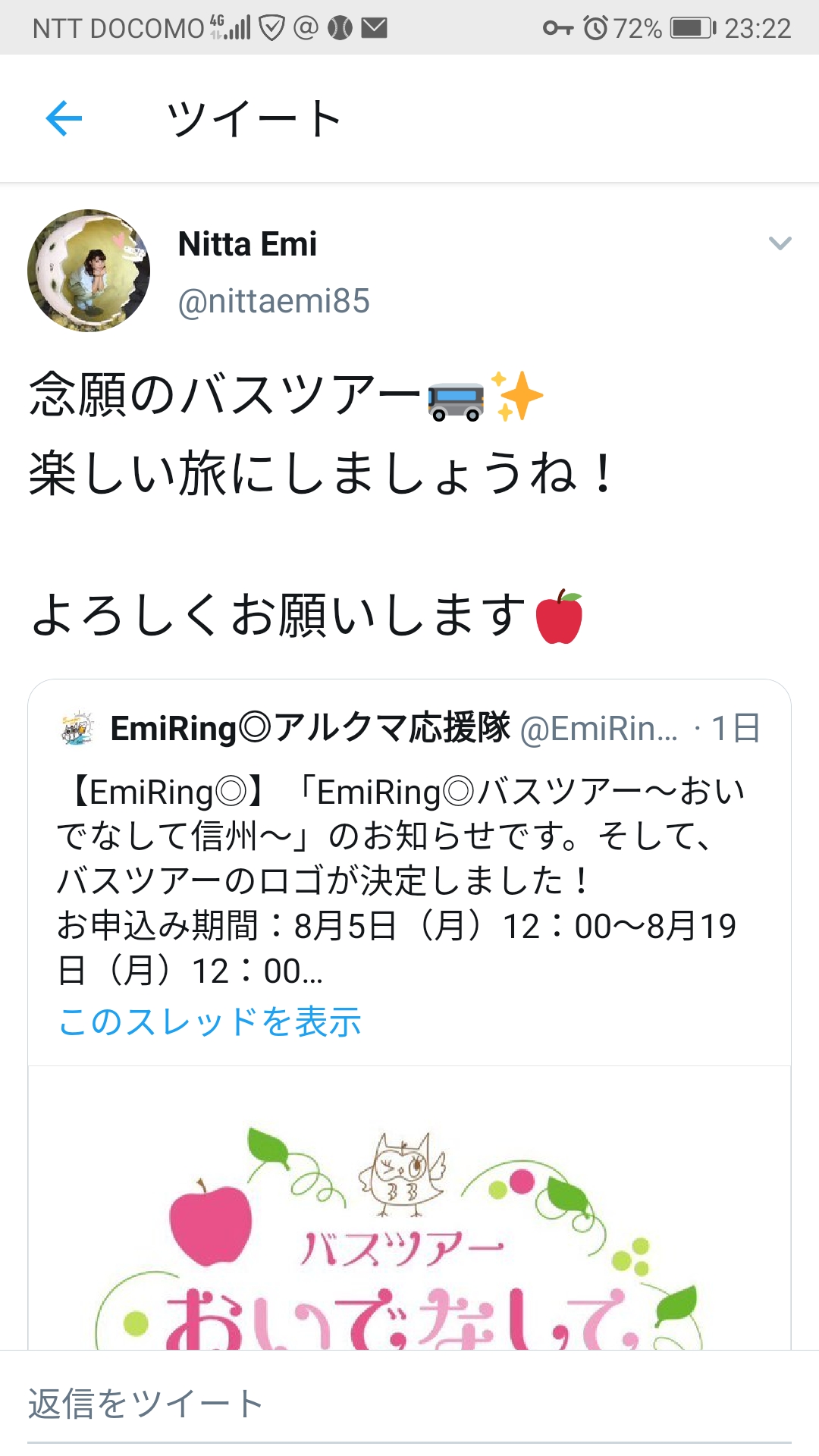Viewport: 819px width, 1456px height.
Task: Tap the back arrow to leave the tweet
Action: 64,118
